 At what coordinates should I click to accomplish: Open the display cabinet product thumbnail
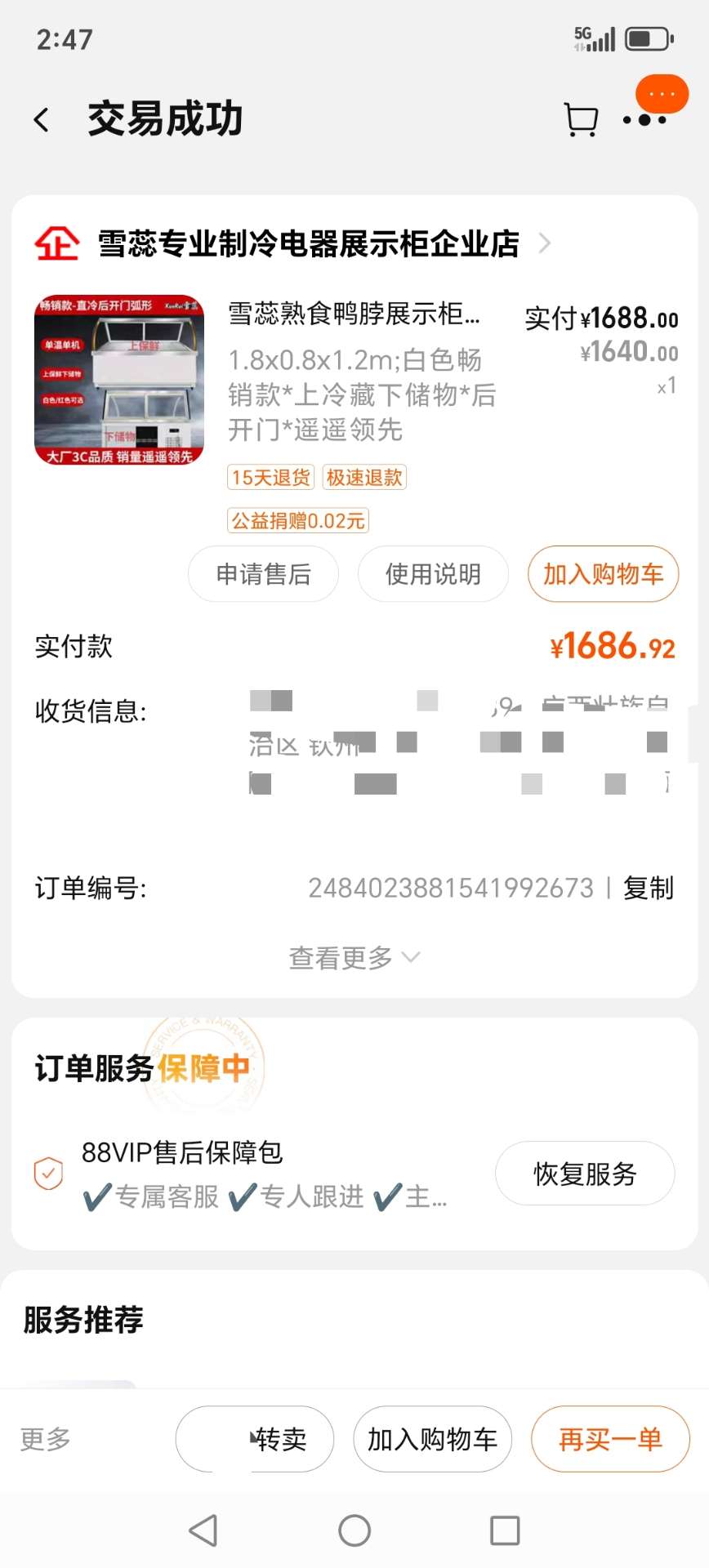pos(119,380)
